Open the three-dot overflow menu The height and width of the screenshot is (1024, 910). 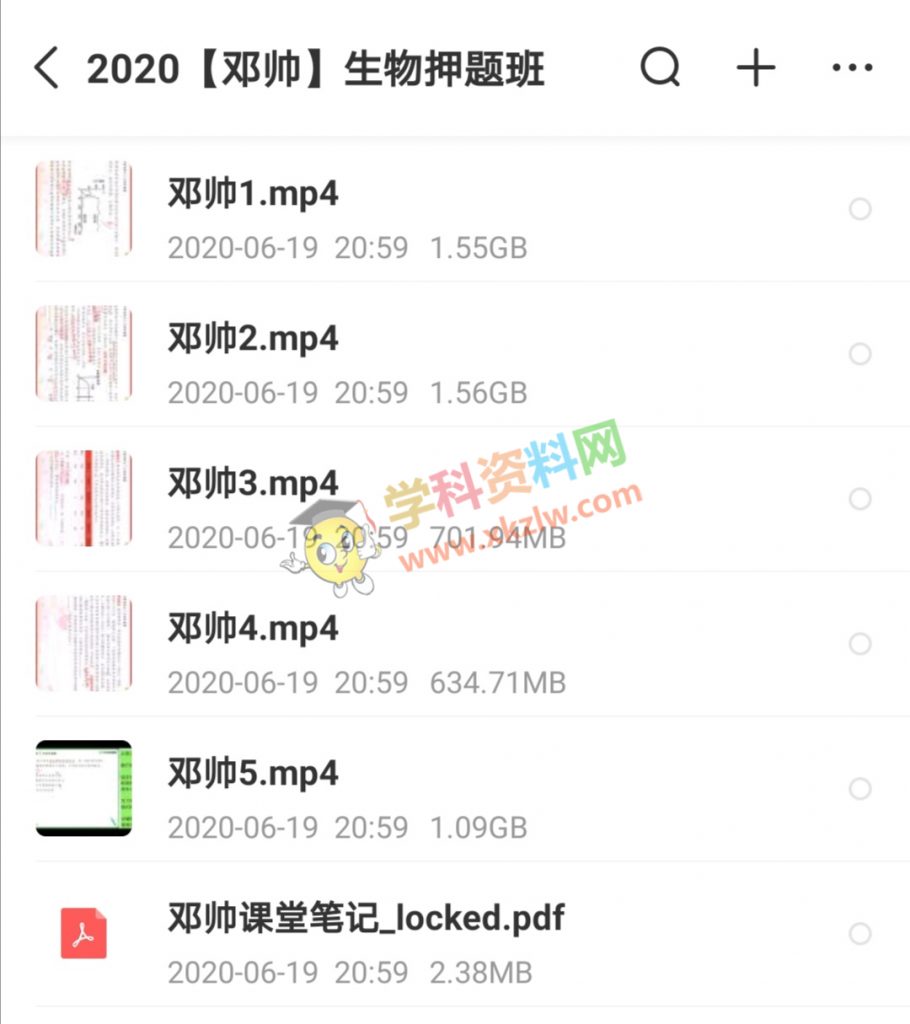coord(852,69)
